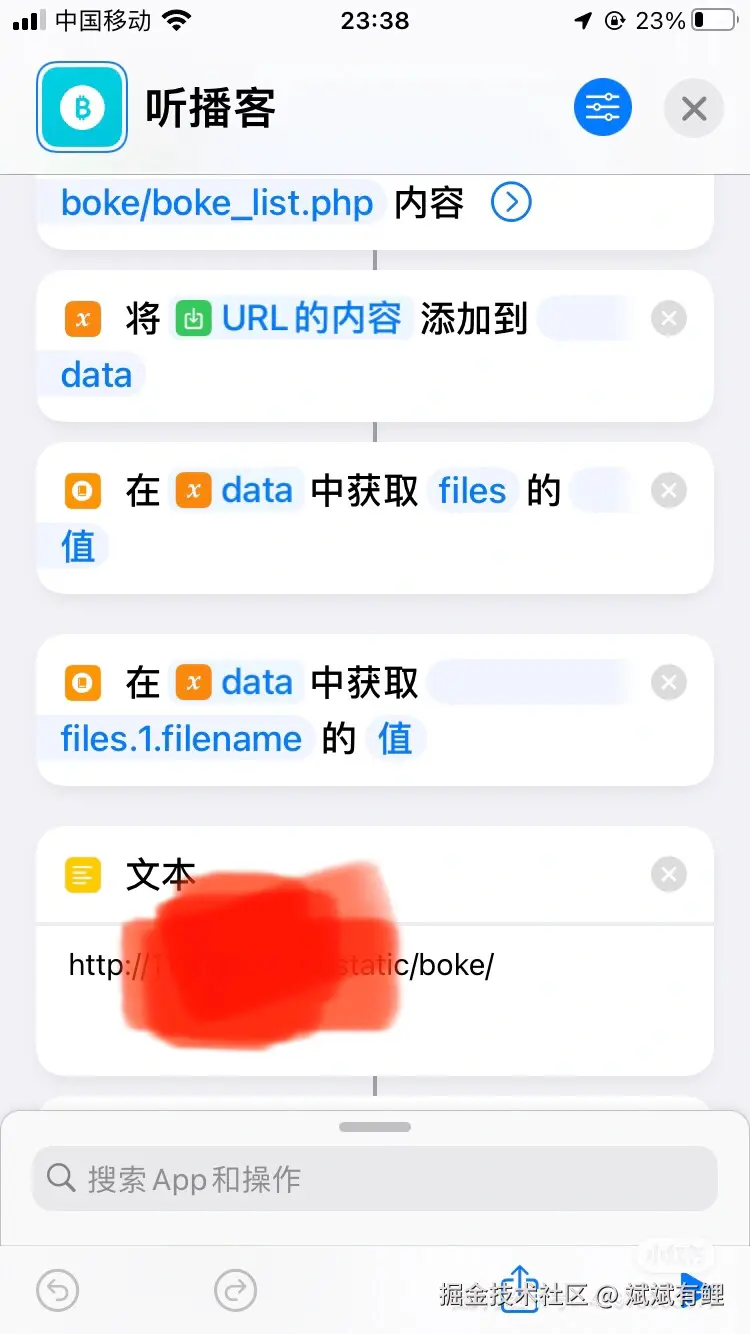Edit the files key field
This screenshot has height=1334, width=750.
click(x=472, y=491)
